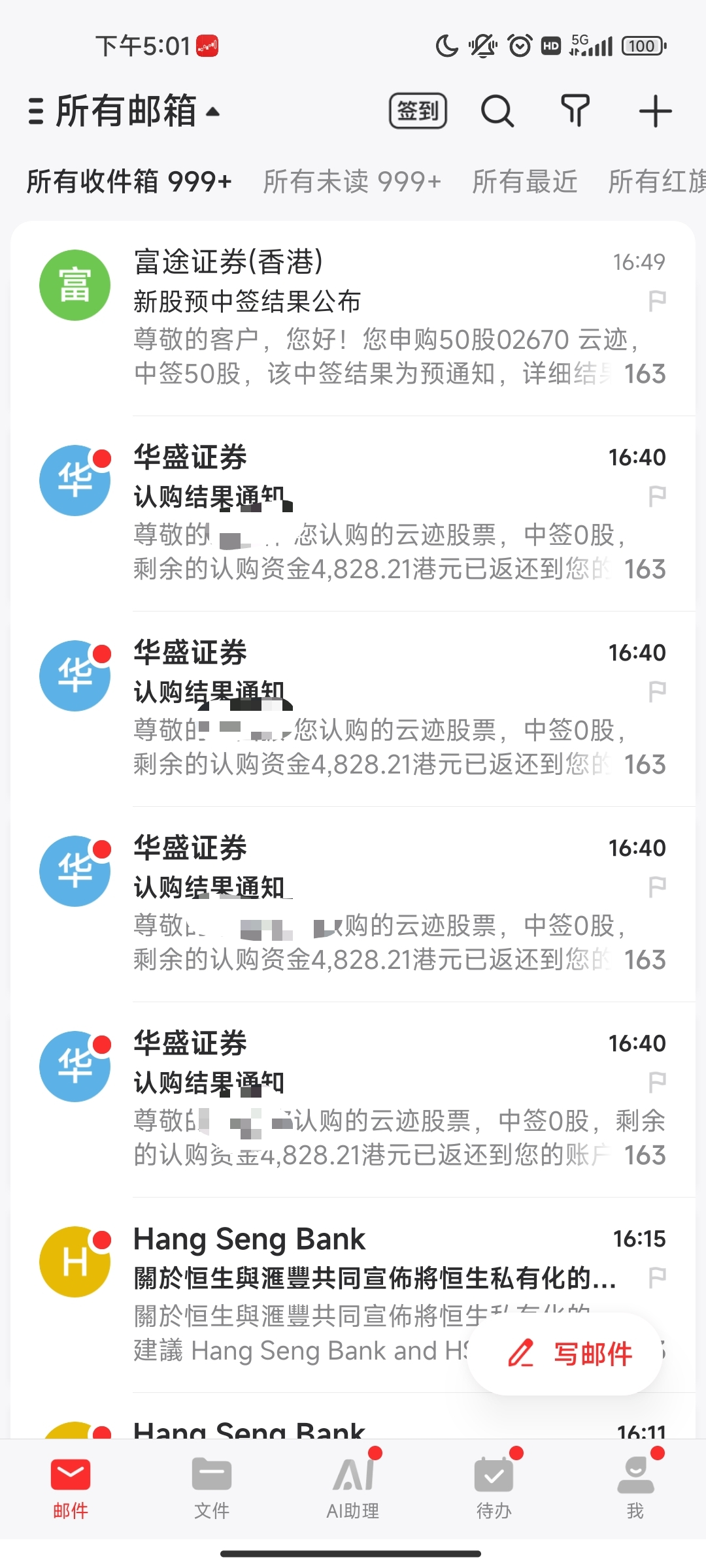Compose with the 写邮件 button
Screen dimensions: 706x1568
[x=566, y=1354]
